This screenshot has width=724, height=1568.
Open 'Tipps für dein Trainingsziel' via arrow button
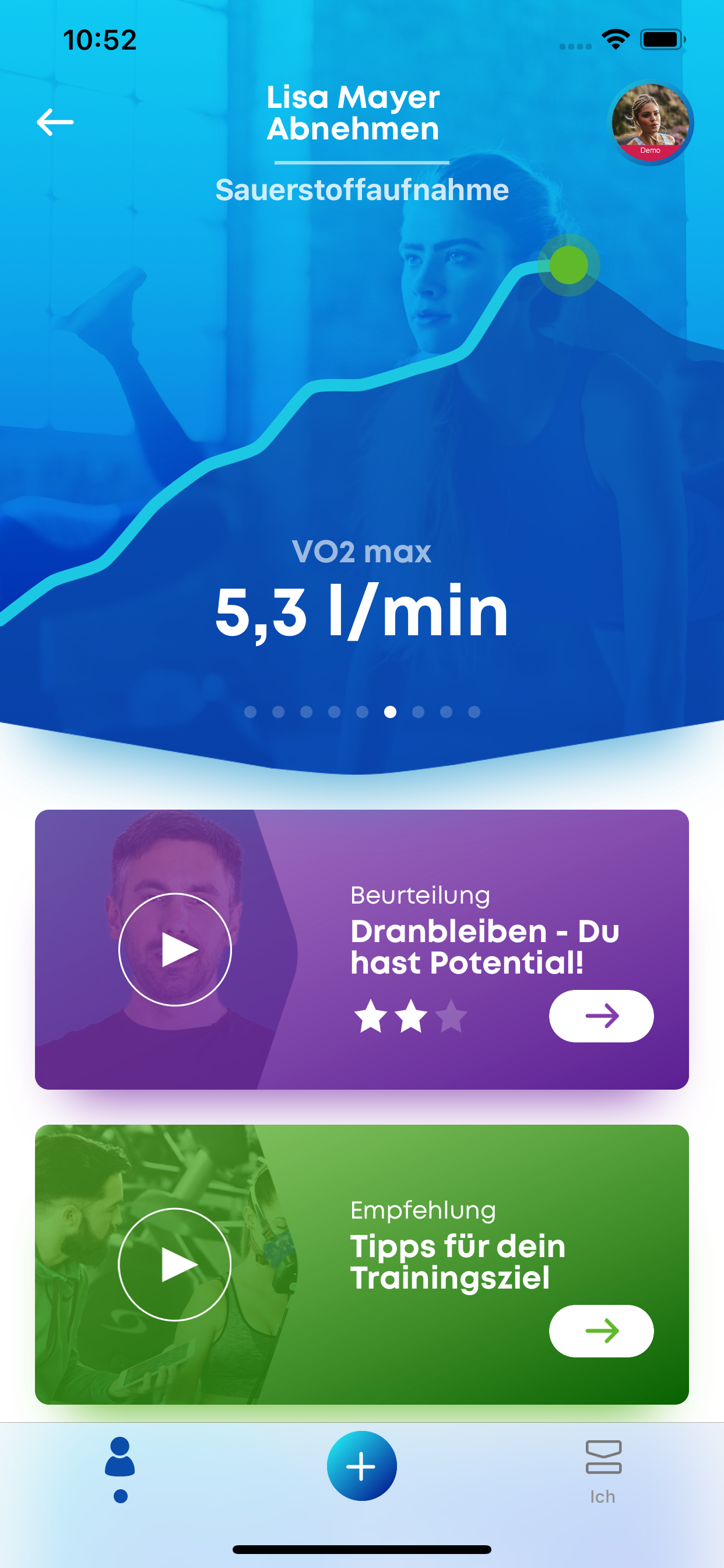[601, 1331]
